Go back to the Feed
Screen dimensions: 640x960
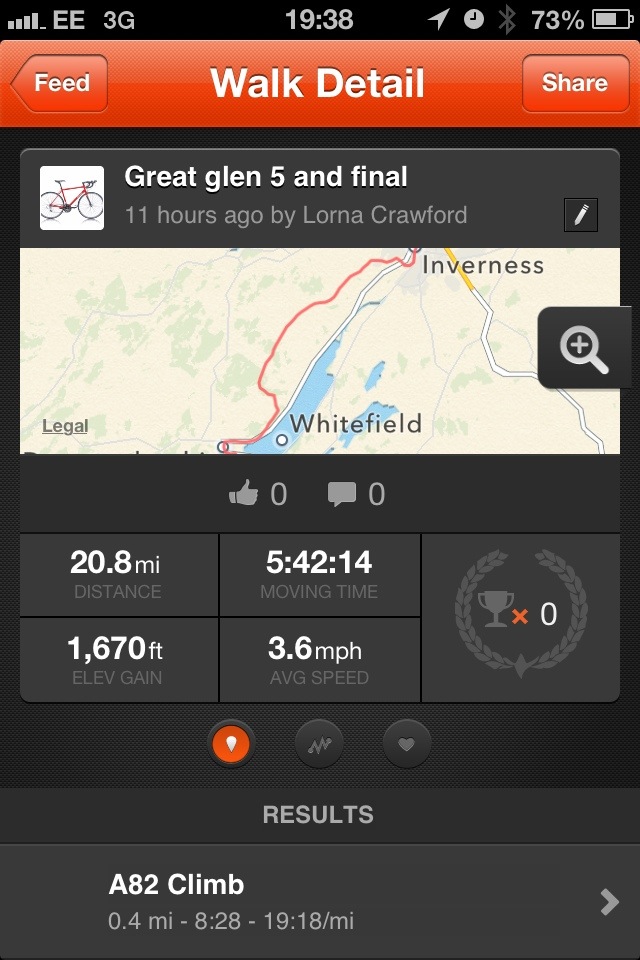tap(60, 83)
